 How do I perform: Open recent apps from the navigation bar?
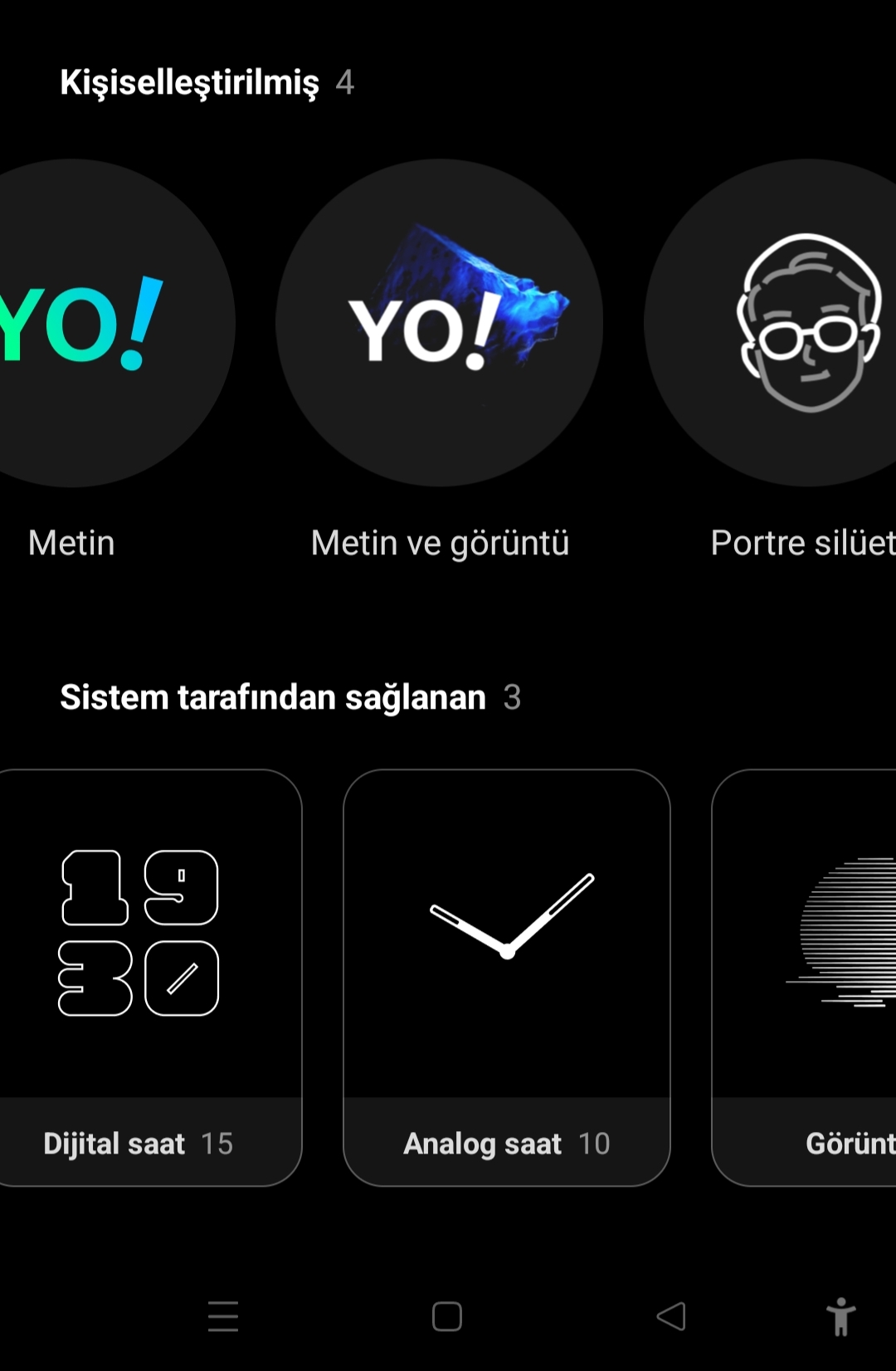(x=223, y=1316)
